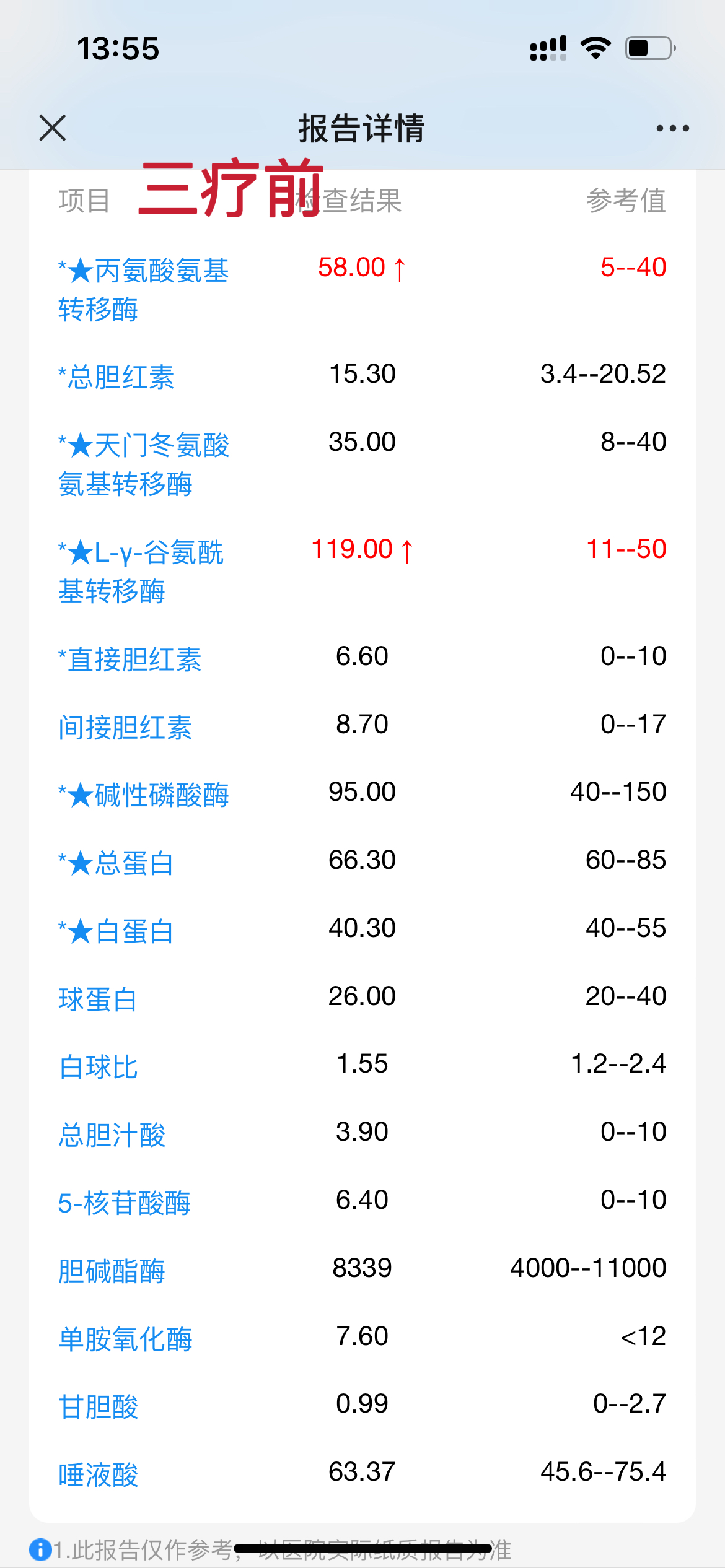The width and height of the screenshot is (725, 1568).
Task: Open the 丙氨酸氨基转移酶 item link
Action: (144, 290)
